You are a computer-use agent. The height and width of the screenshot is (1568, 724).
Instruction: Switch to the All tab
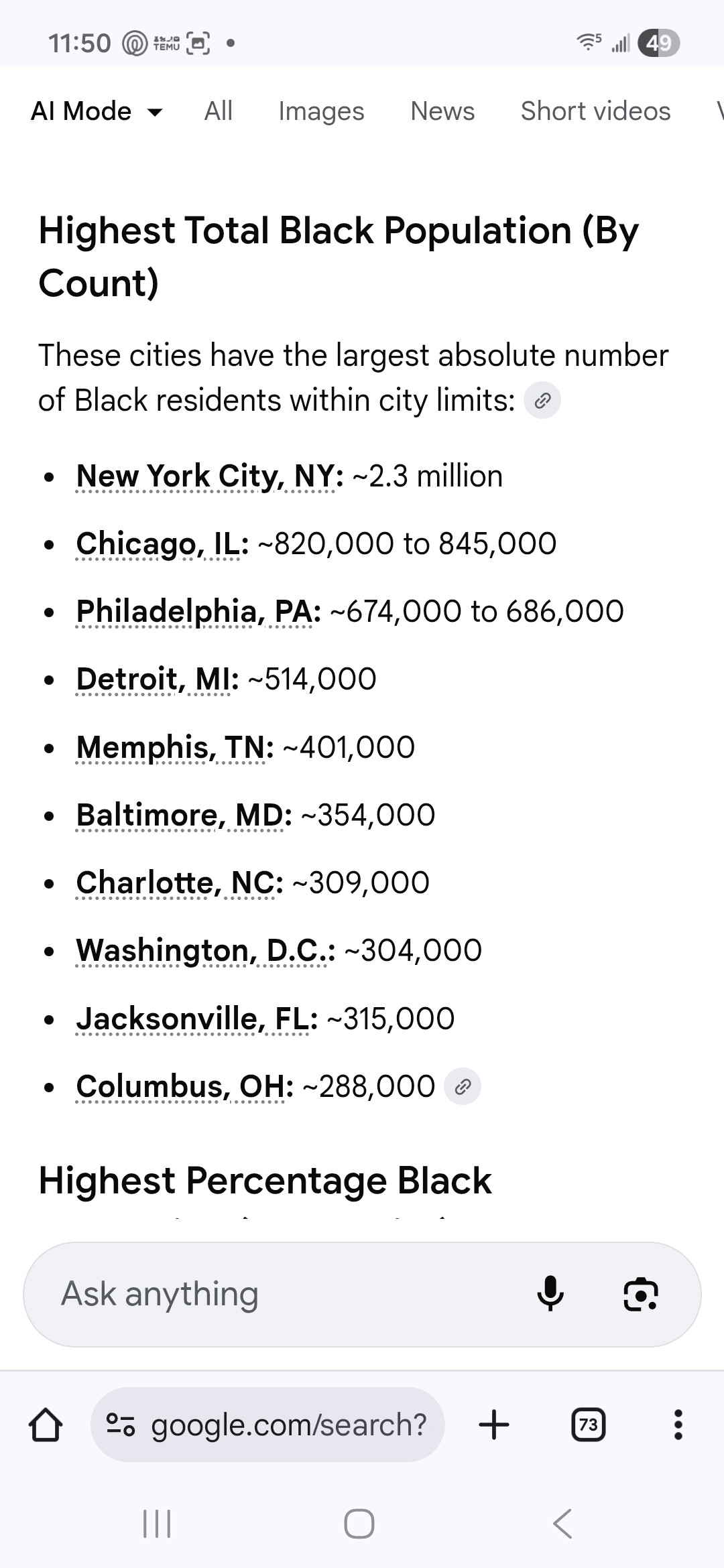click(x=219, y=111)
